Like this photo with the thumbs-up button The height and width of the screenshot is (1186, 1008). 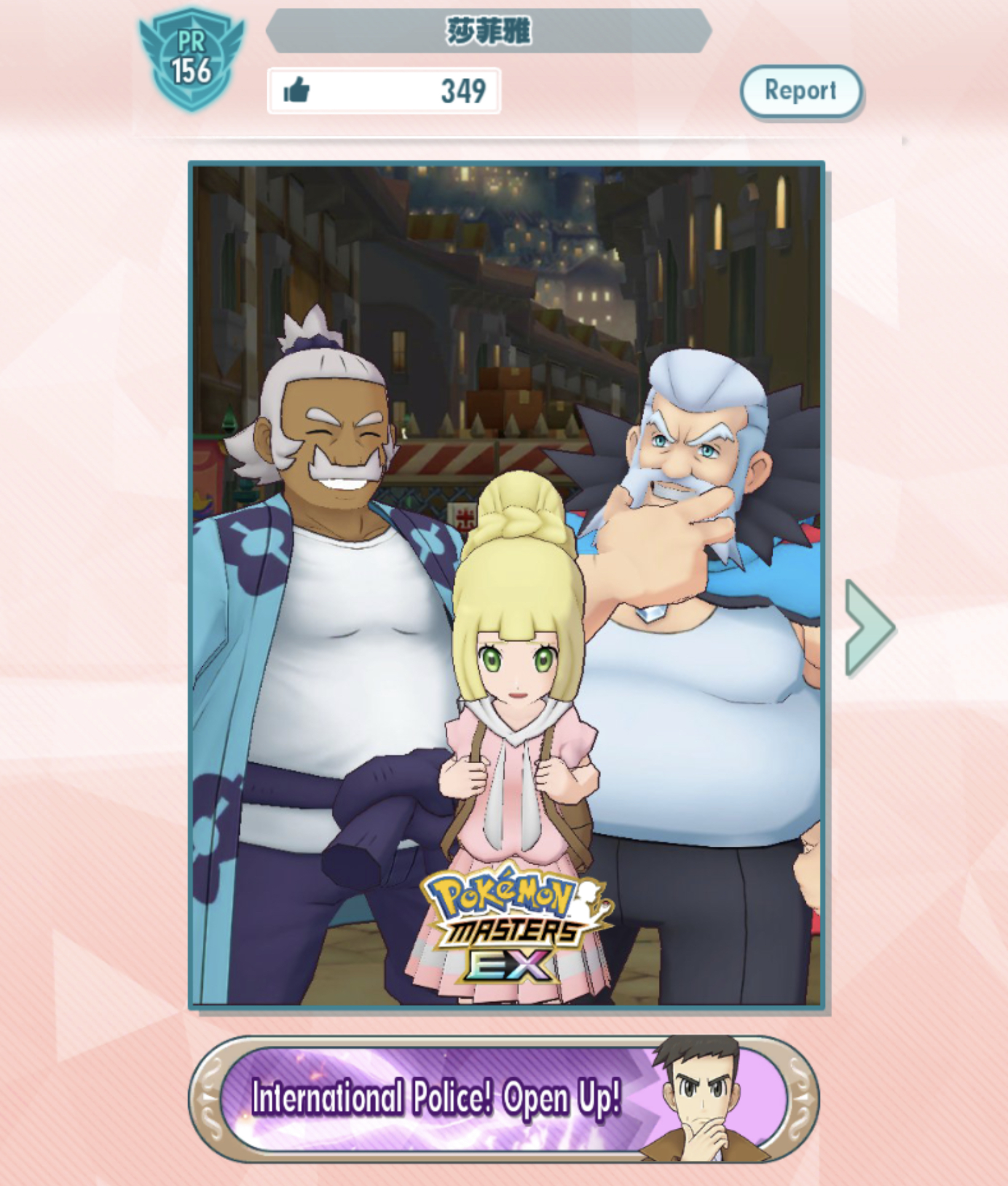point(297,91)
